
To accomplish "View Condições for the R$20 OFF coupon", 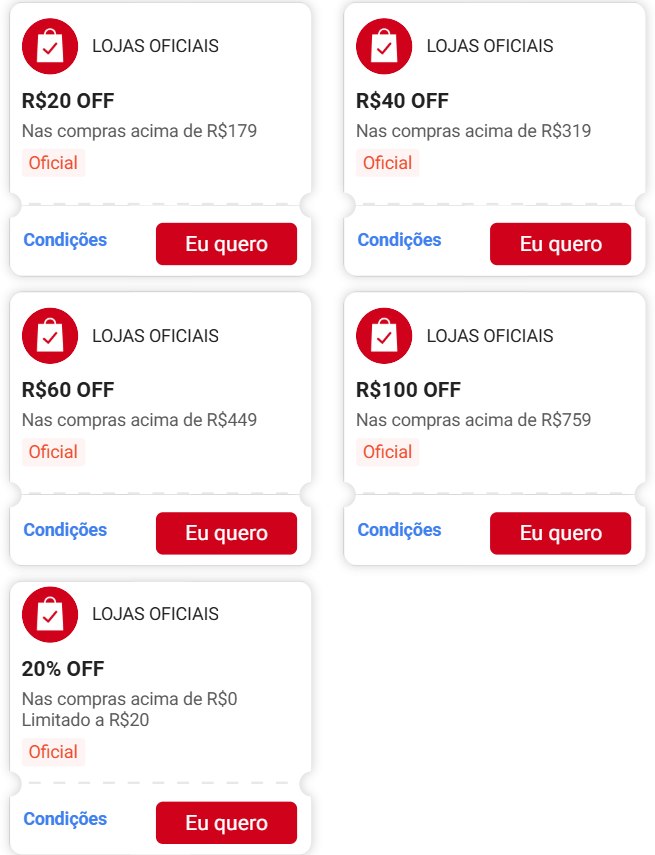I will point(65,240).
